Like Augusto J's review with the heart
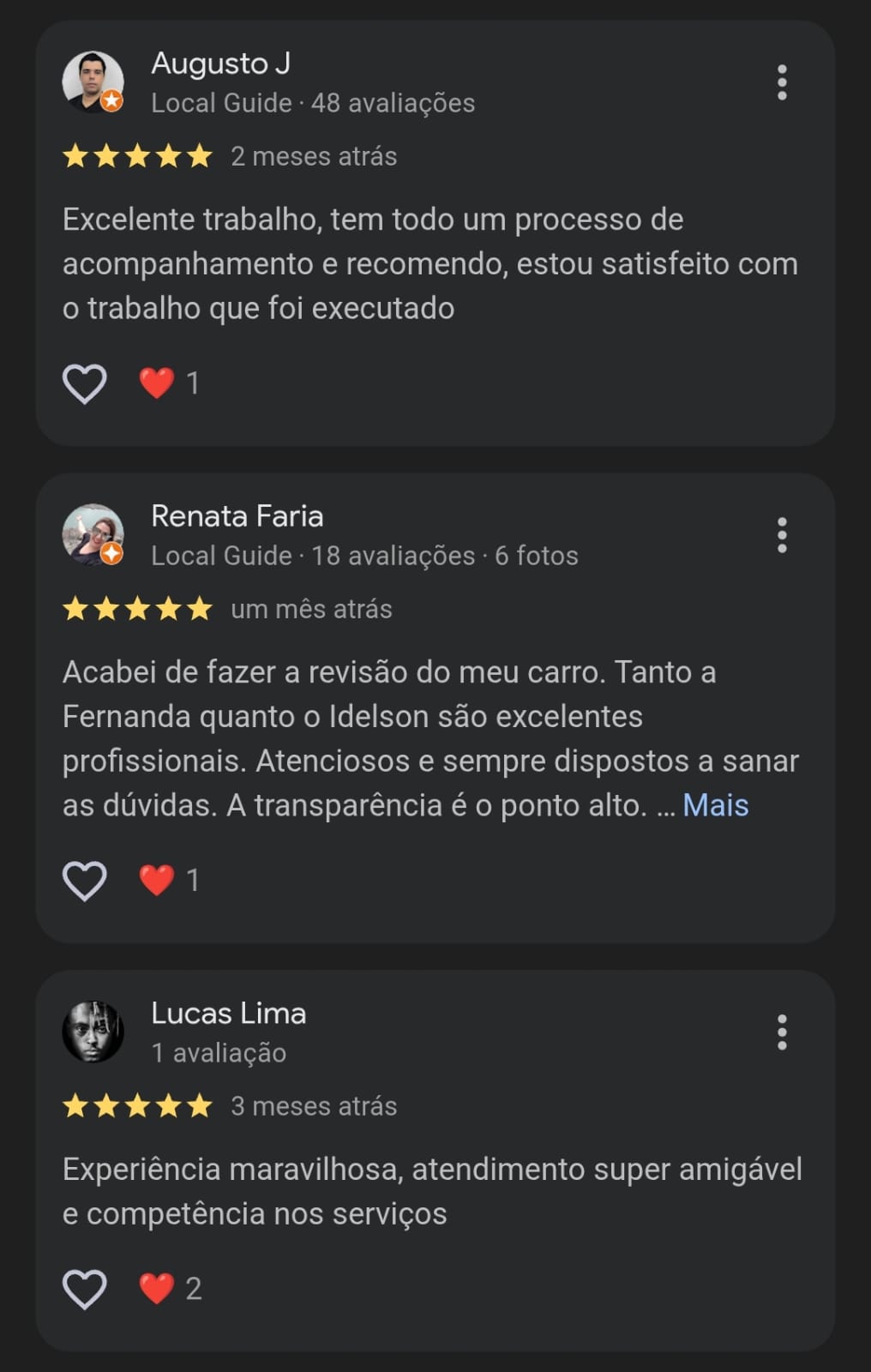 pos(85,383)
